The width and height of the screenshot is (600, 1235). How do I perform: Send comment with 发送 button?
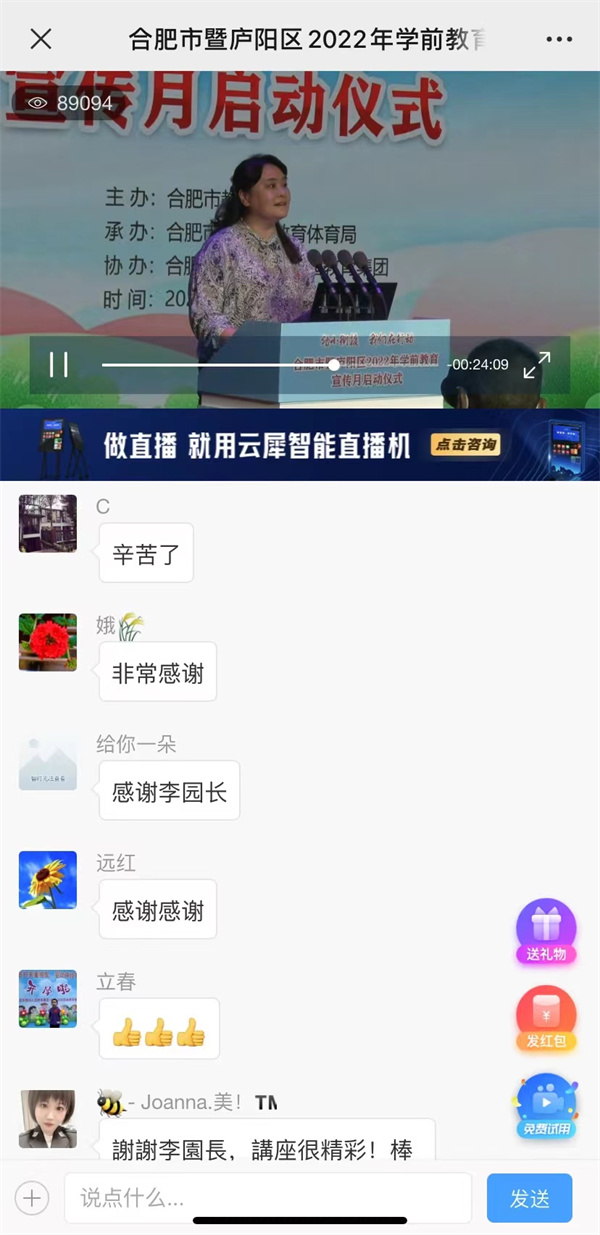click(x=529, y=1197)
